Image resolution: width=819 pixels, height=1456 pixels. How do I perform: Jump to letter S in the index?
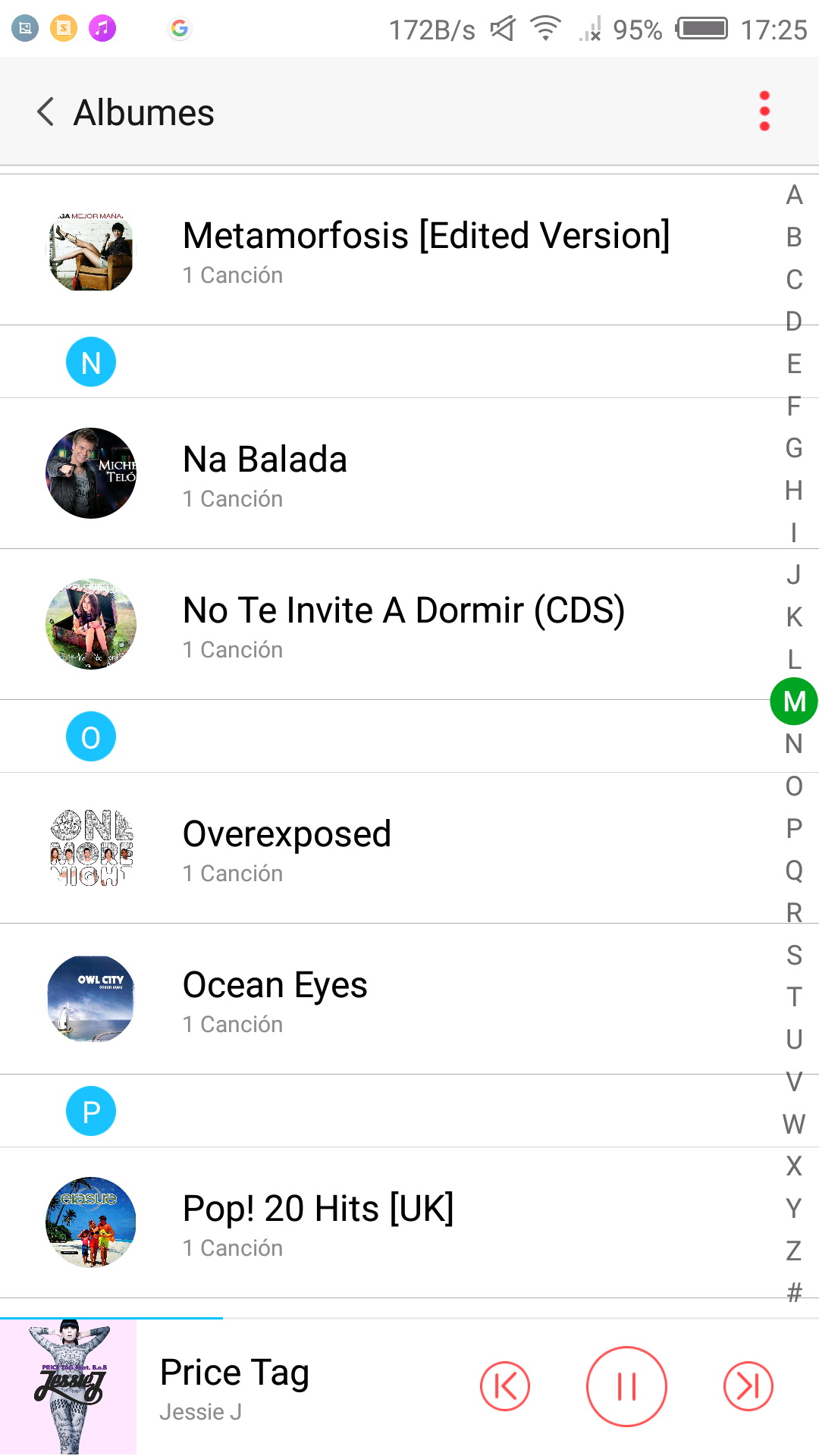(794, 955)
